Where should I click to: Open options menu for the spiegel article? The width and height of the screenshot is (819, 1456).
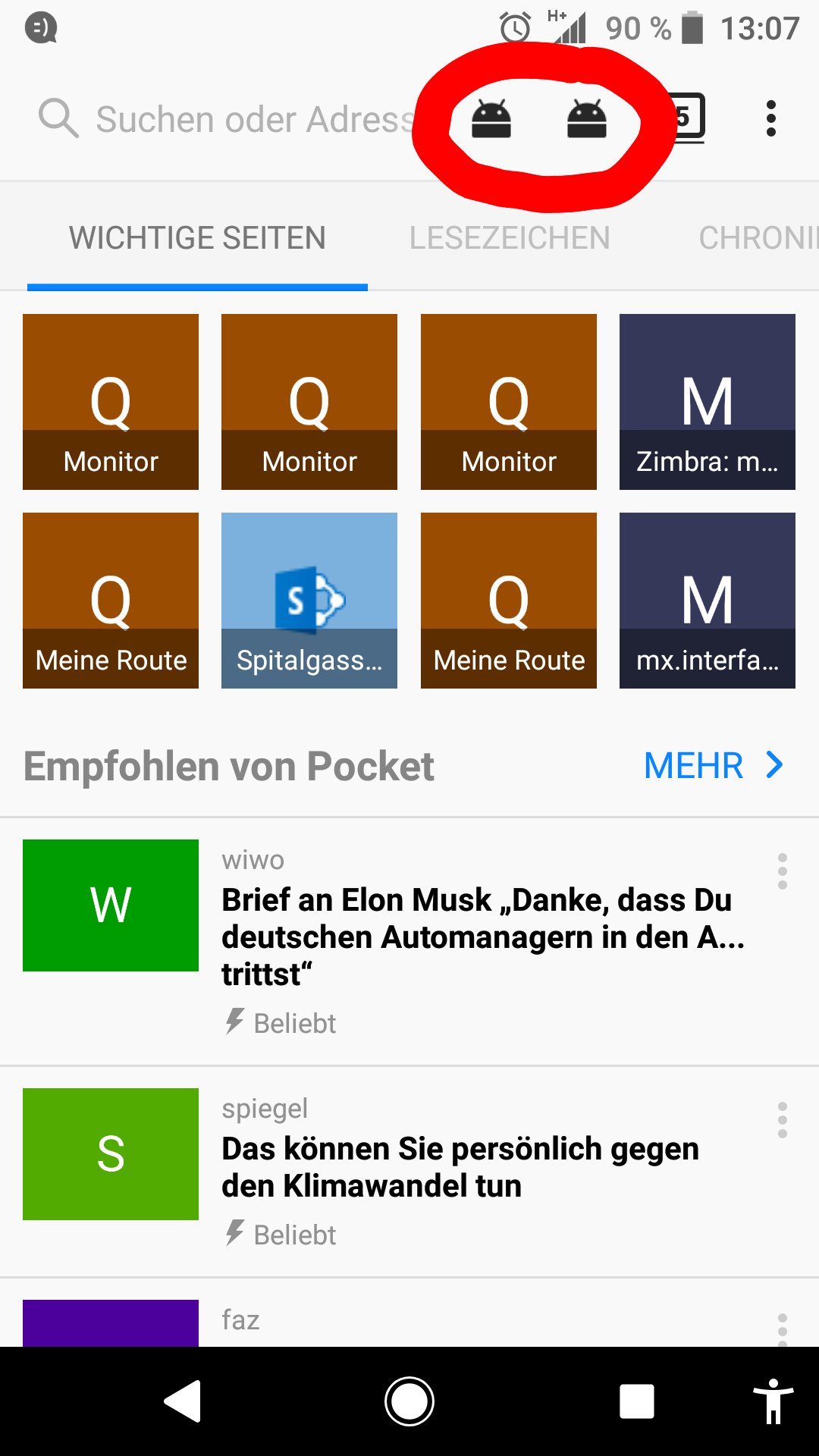click(x=782, y=1120)
